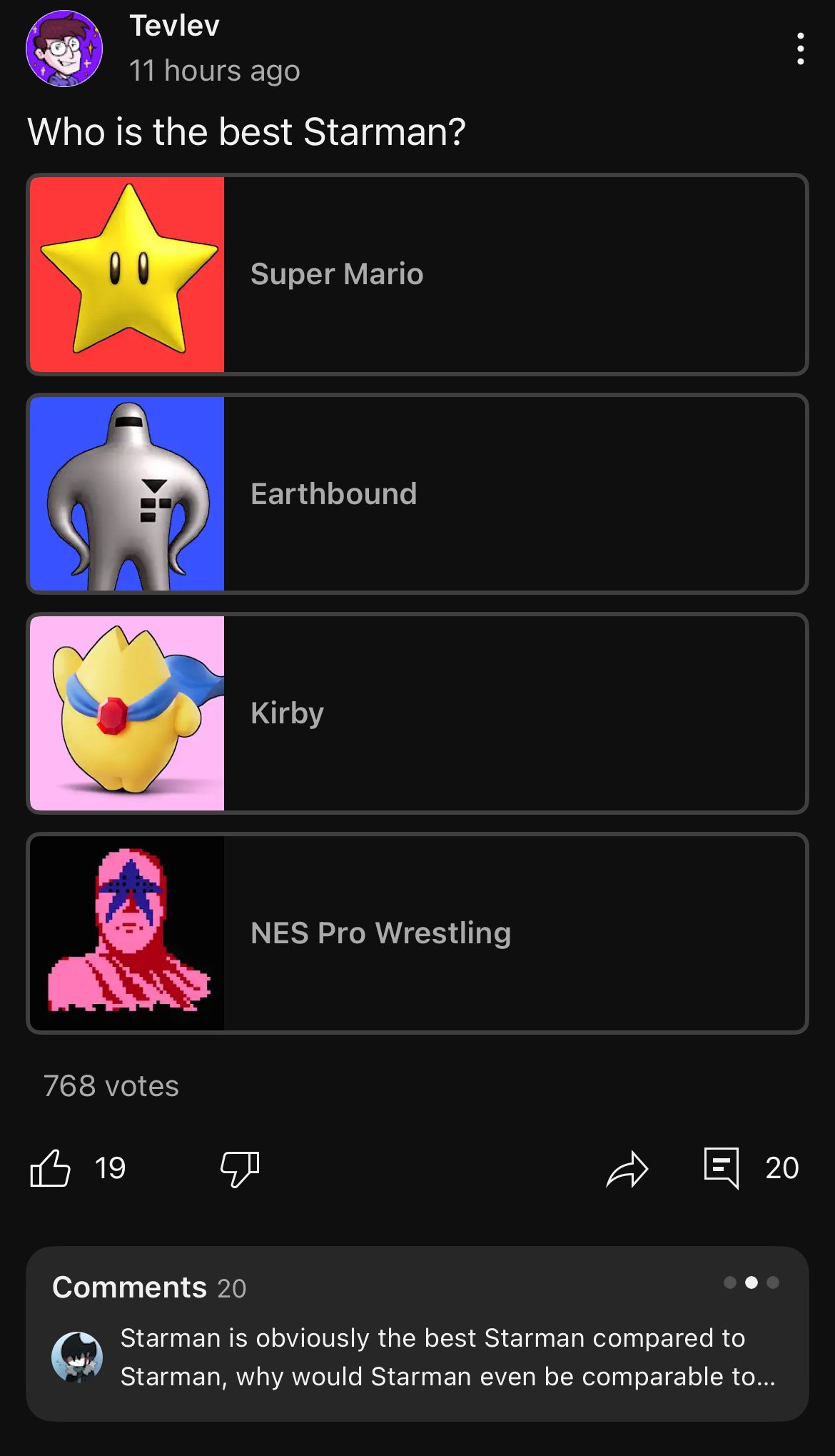Expand the Comments preview card
This screenshot has height=1456, width=835.
[417, 1333]
